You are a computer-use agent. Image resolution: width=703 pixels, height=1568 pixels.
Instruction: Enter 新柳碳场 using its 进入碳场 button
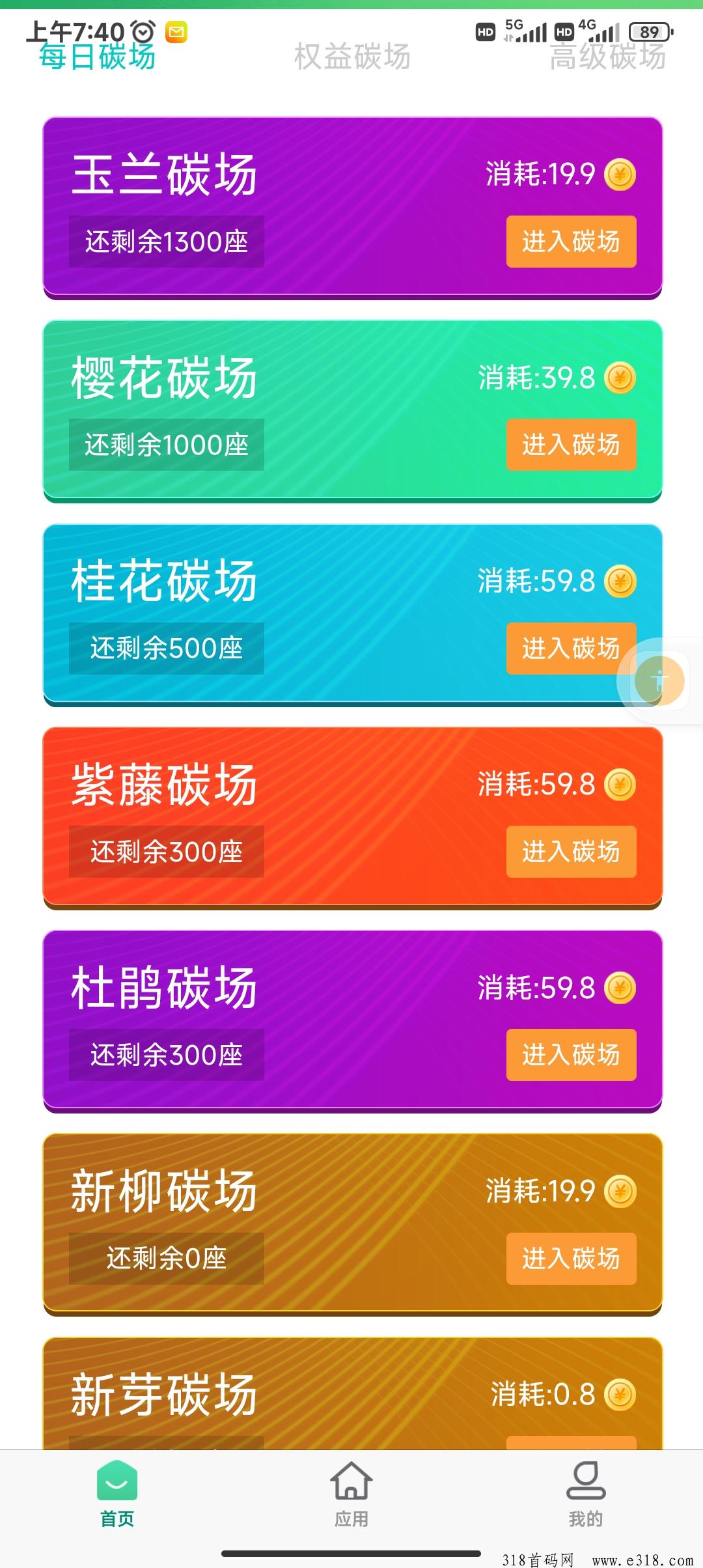[571, 1259]
